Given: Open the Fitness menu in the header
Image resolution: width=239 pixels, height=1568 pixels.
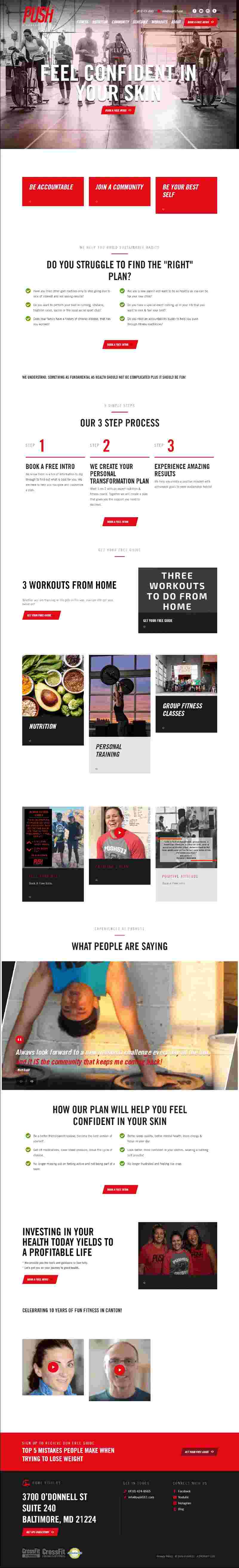Looking at the screenshot, I should [82, 22].
